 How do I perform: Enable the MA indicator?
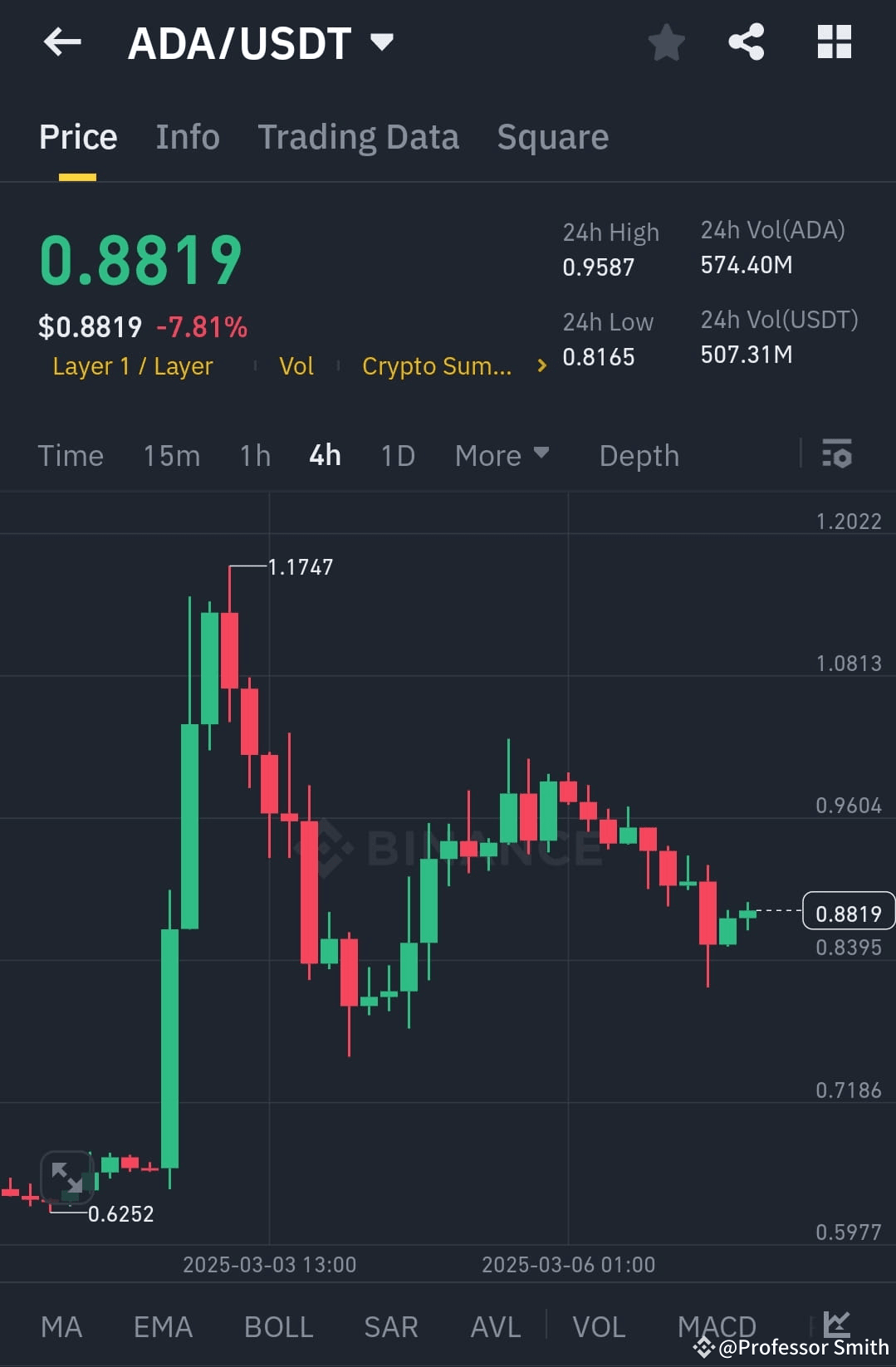[x=62, y=1326]
